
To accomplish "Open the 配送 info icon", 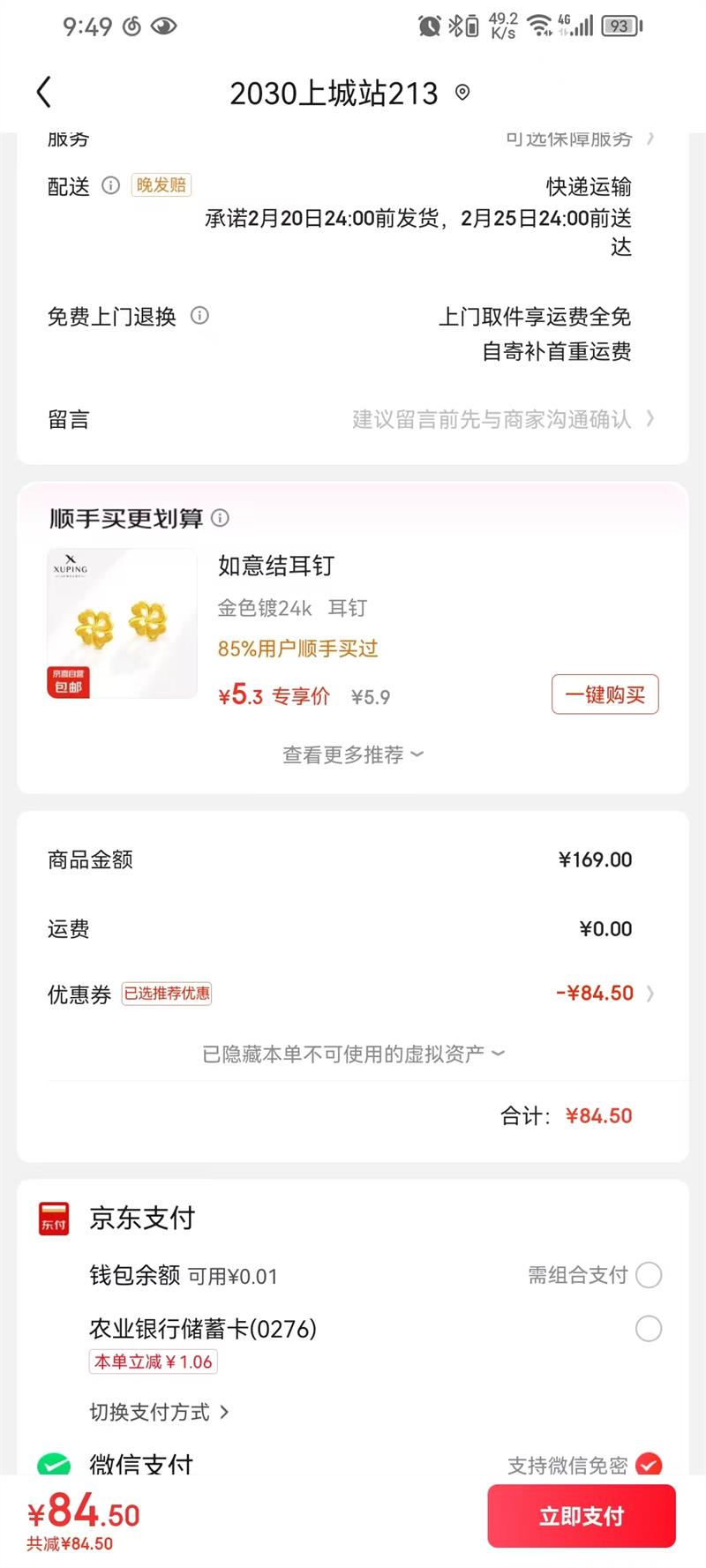I will (110, 185).
